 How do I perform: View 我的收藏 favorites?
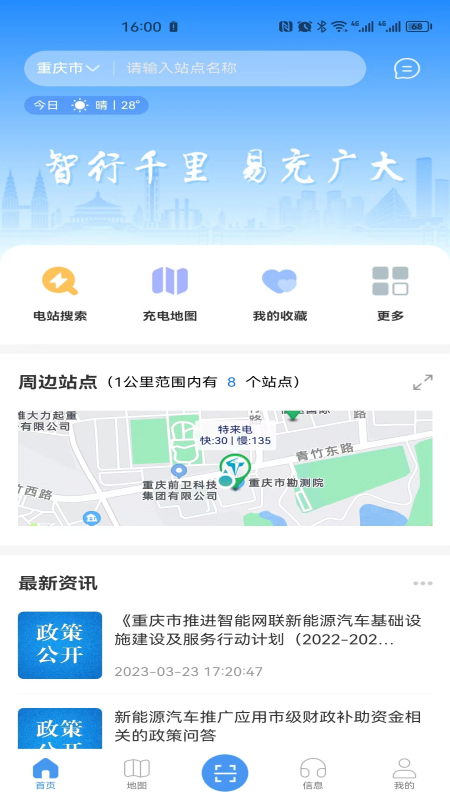point(280,294)
